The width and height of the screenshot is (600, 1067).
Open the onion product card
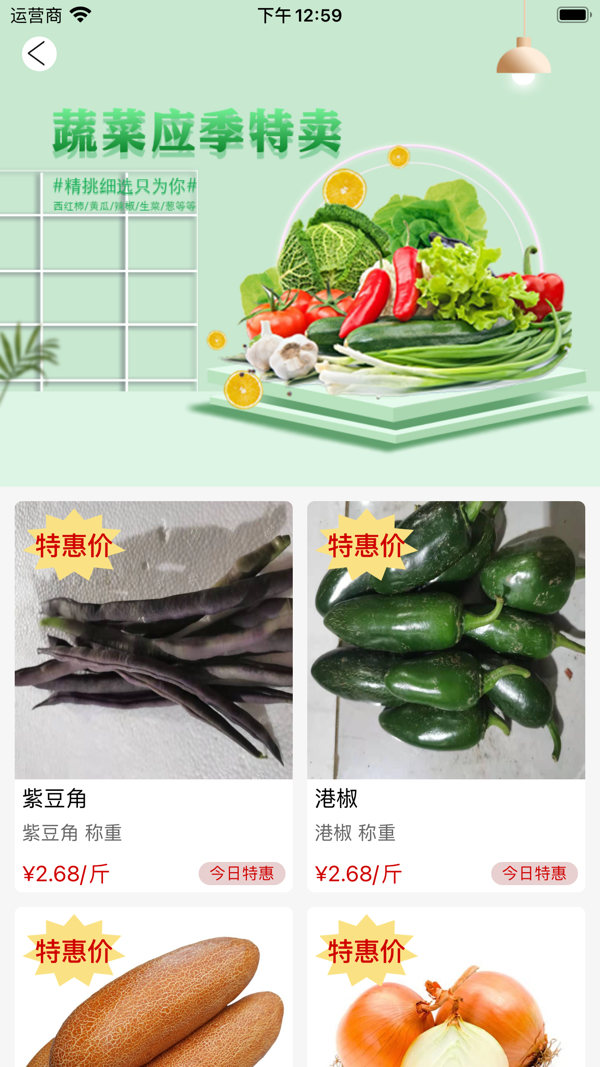[x=446, y=987]
